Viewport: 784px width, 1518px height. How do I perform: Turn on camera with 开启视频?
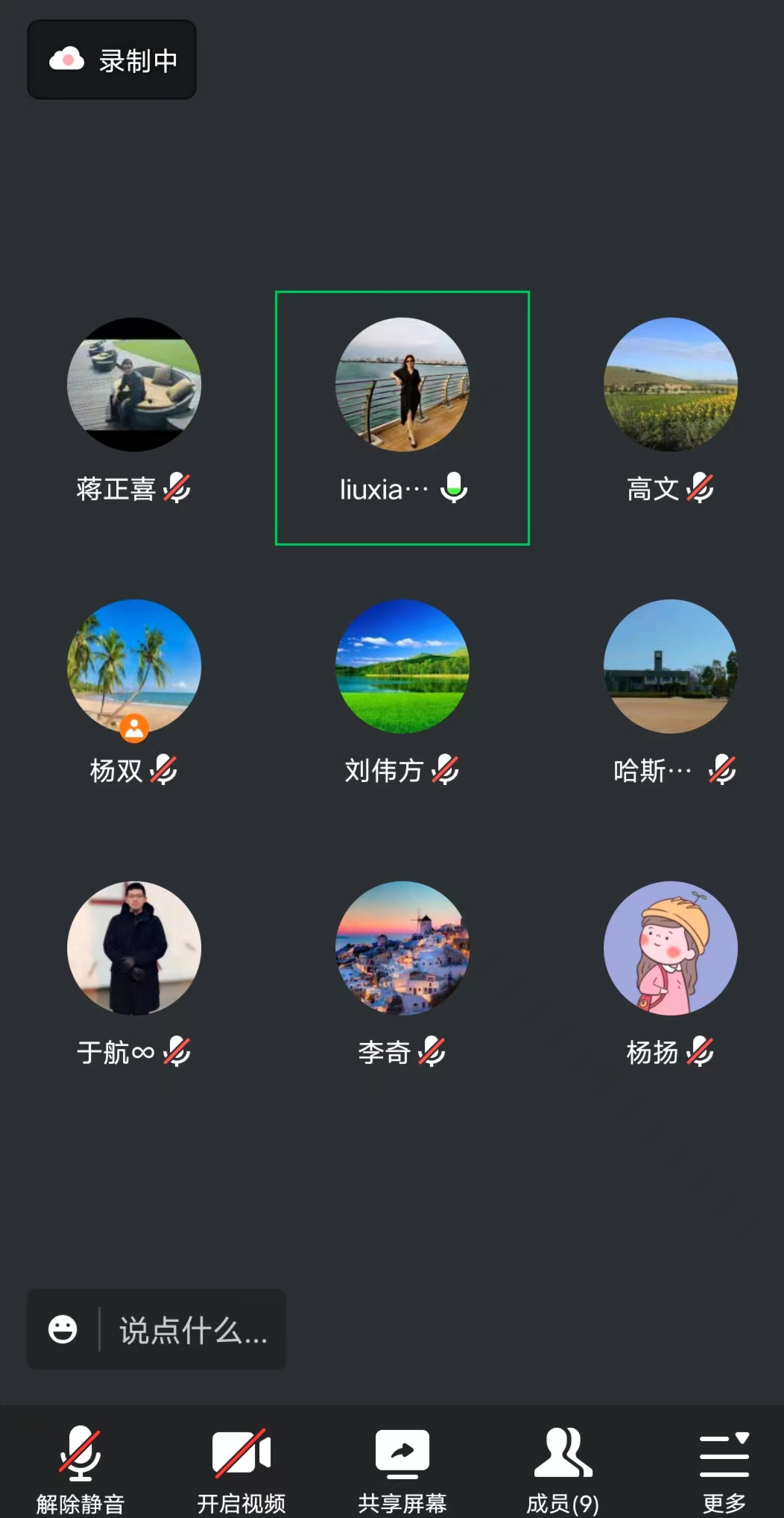(x=241, y=1467)
